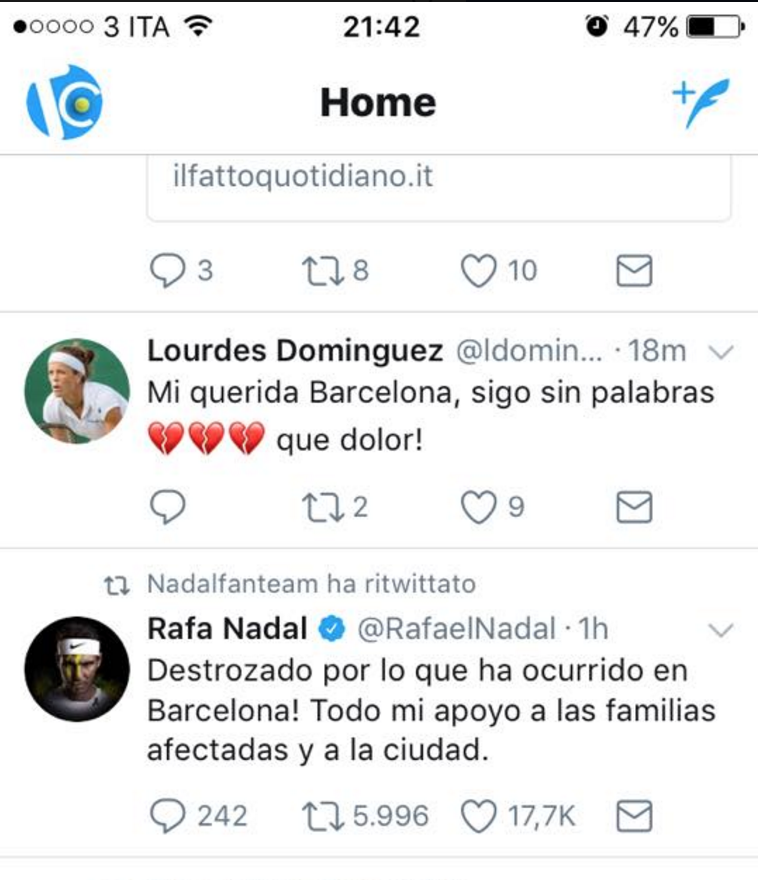
Task: Like the ilfattoquotidiano.it tweet
Action: point(478,270)
